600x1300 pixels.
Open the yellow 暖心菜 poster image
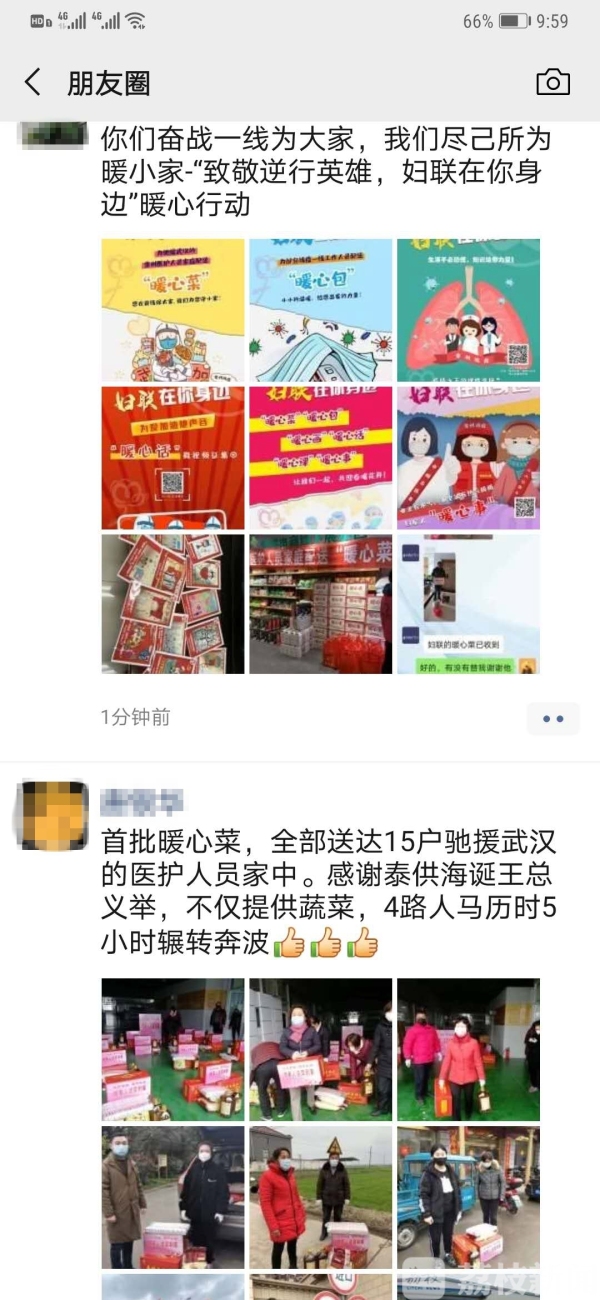(172, 309)
